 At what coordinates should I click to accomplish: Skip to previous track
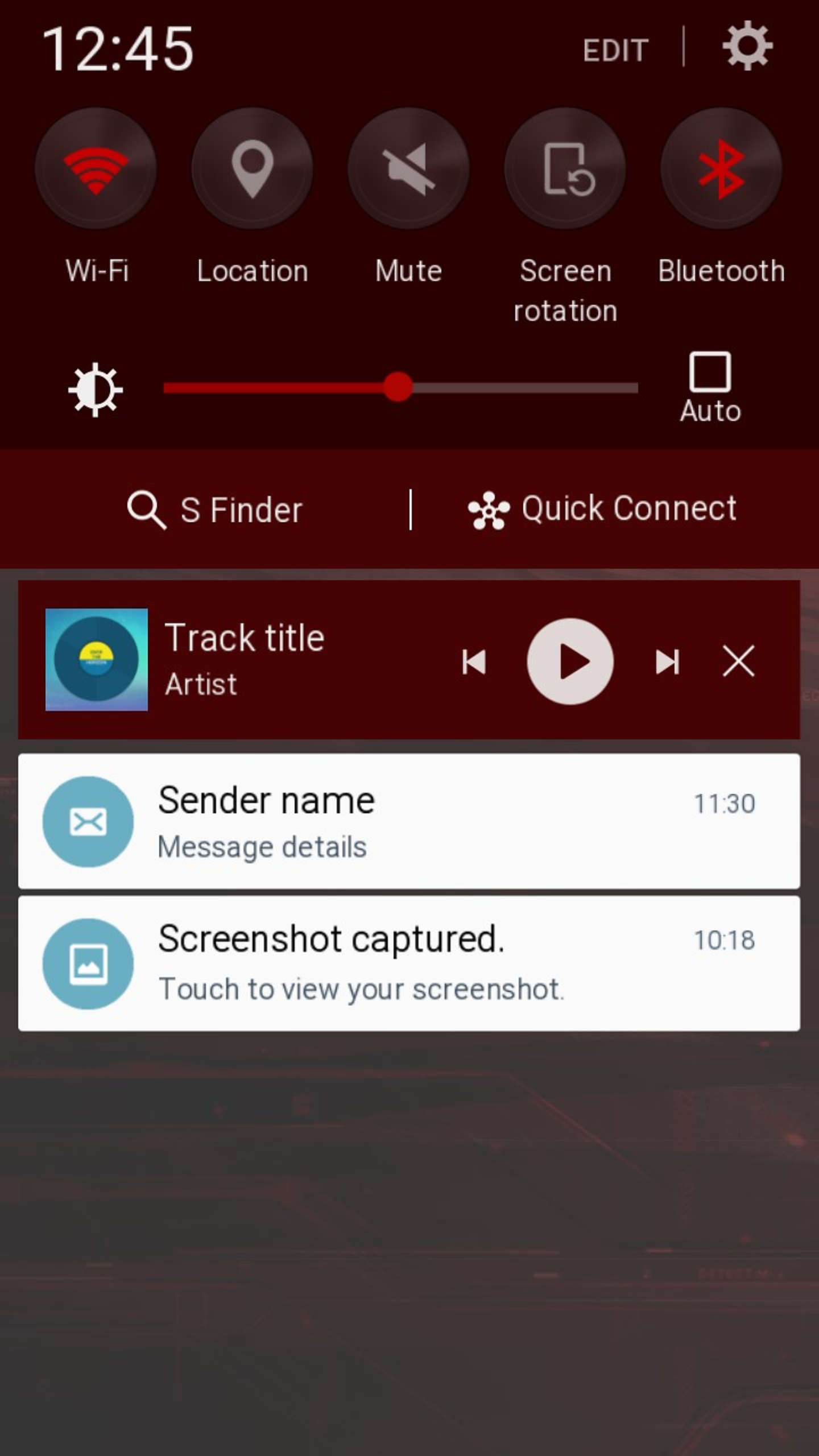[x=474, y=662]
